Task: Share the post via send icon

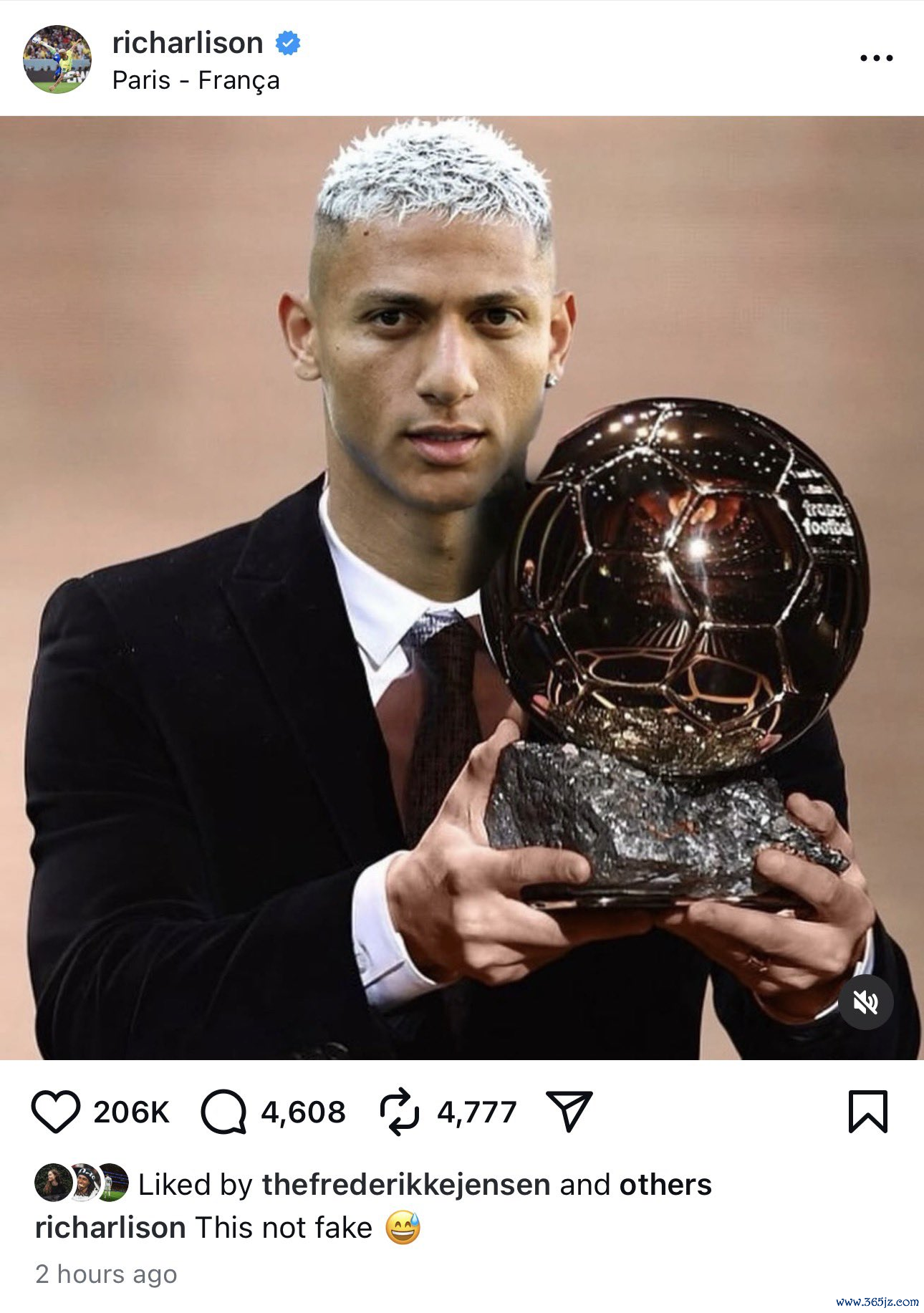Action: pyautogui.click(x=569, y=1112)
